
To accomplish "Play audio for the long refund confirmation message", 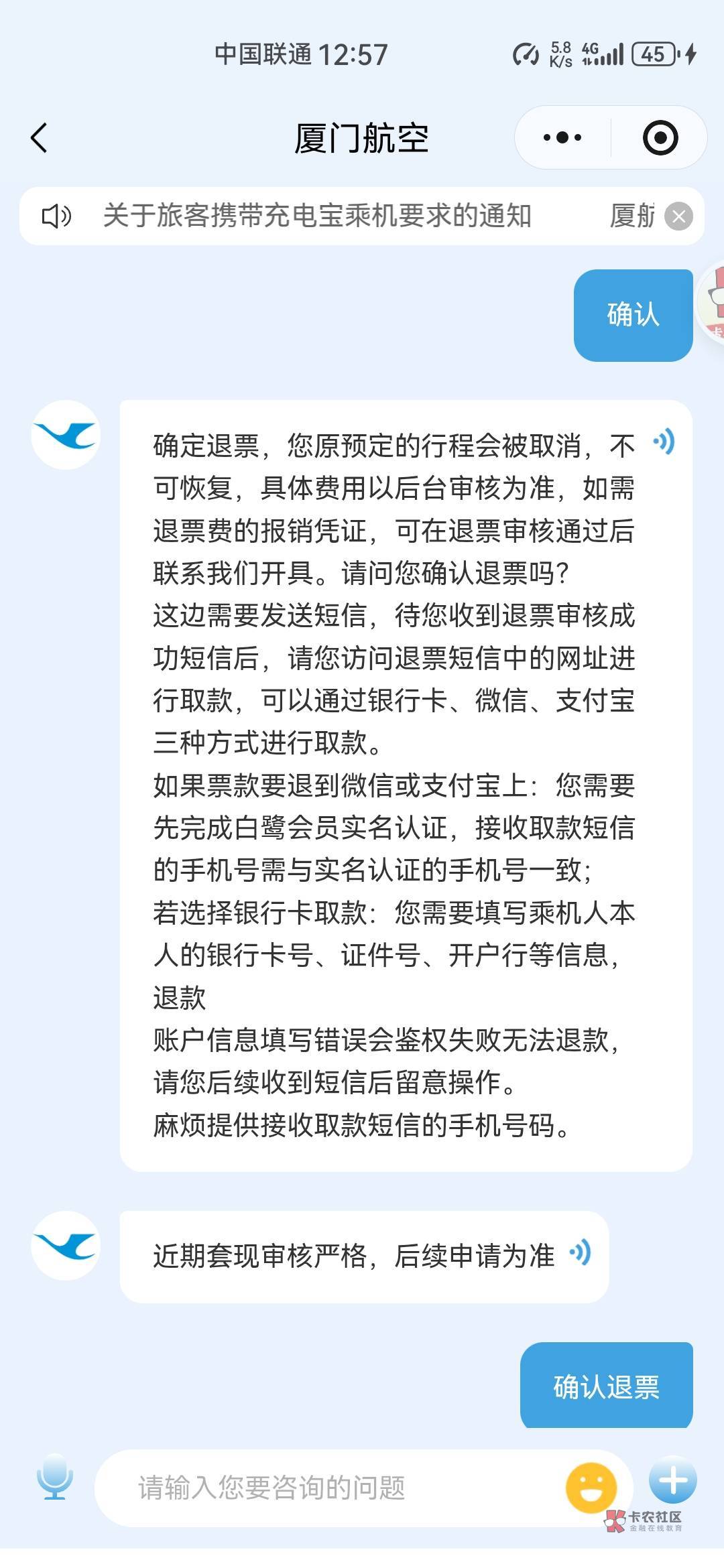I will [664, 442].
